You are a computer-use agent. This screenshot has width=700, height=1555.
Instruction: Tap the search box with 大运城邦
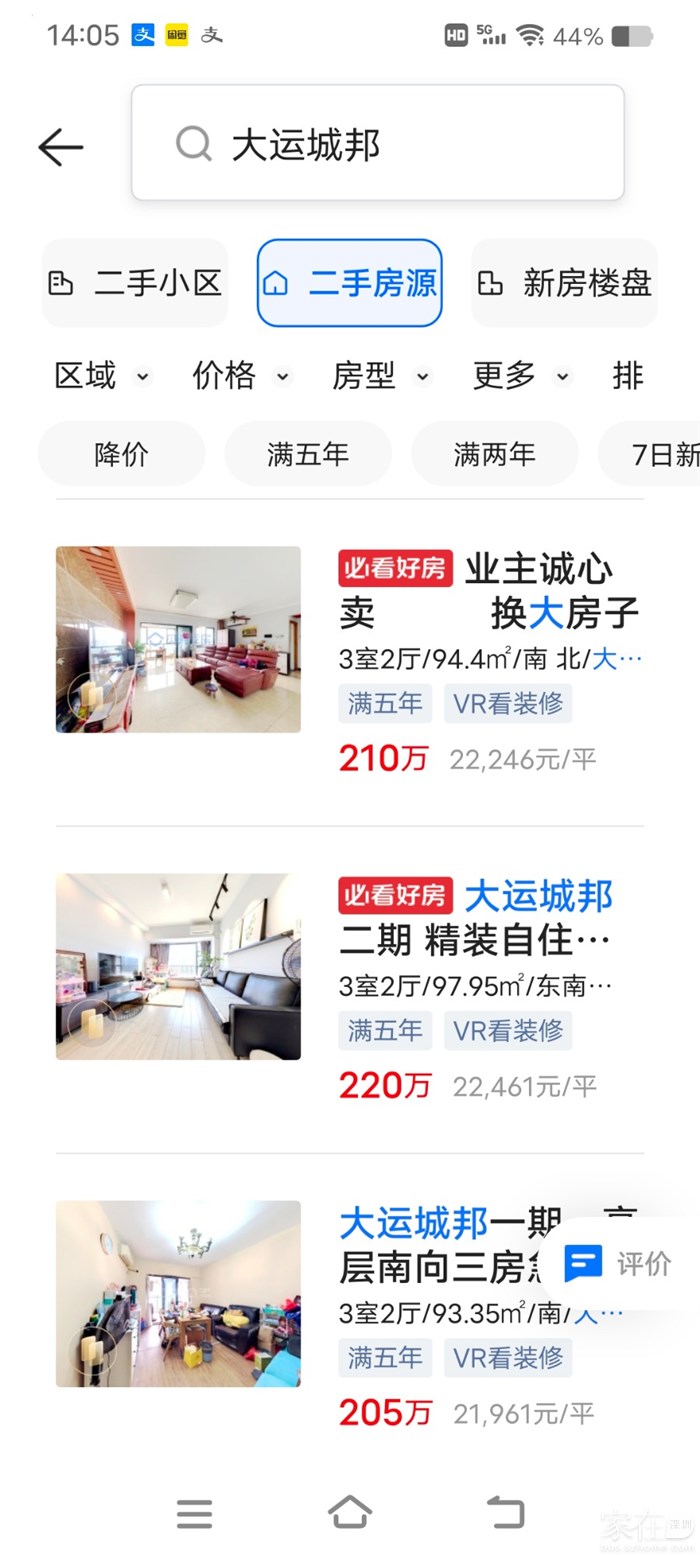(378, 144)
